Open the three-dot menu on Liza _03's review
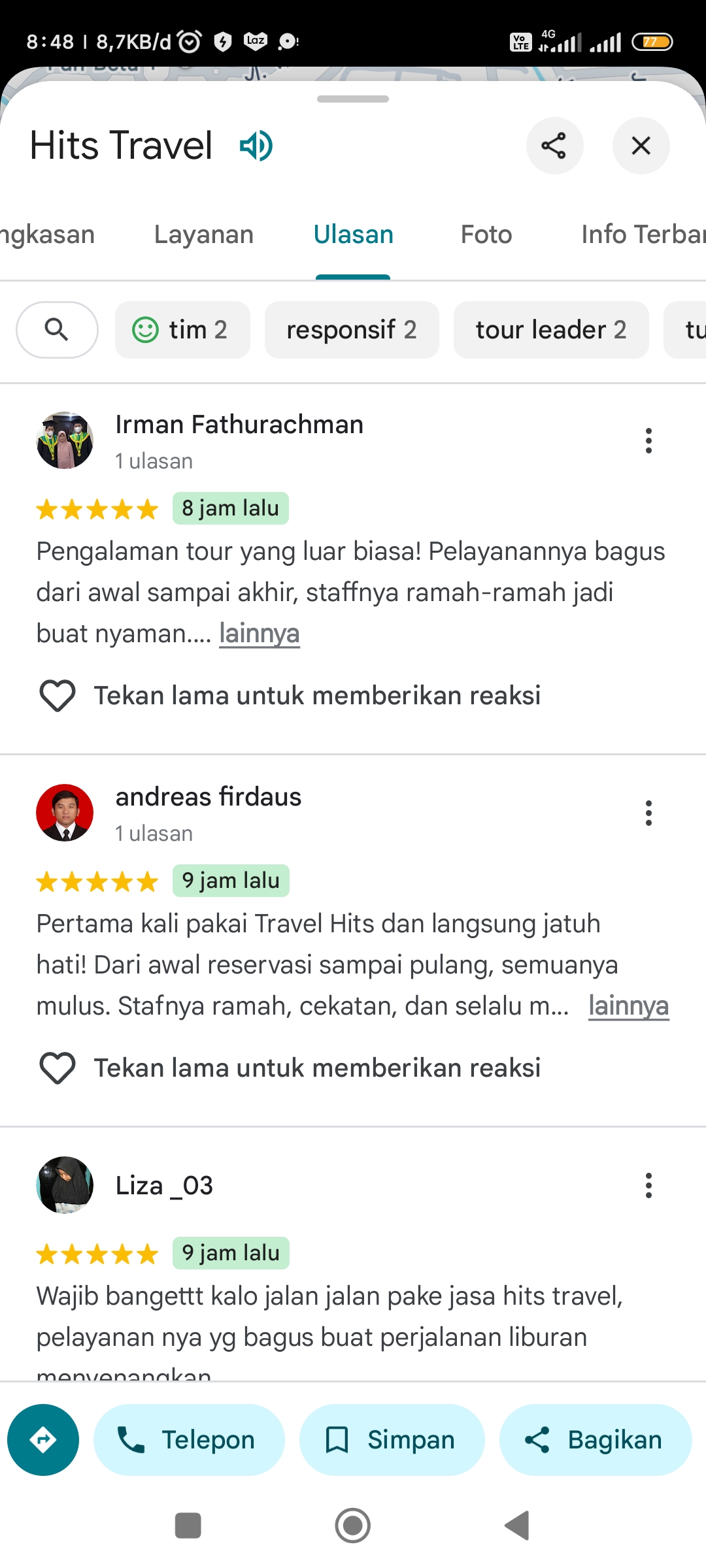706x1568 pixels. tap(648, 1185)
